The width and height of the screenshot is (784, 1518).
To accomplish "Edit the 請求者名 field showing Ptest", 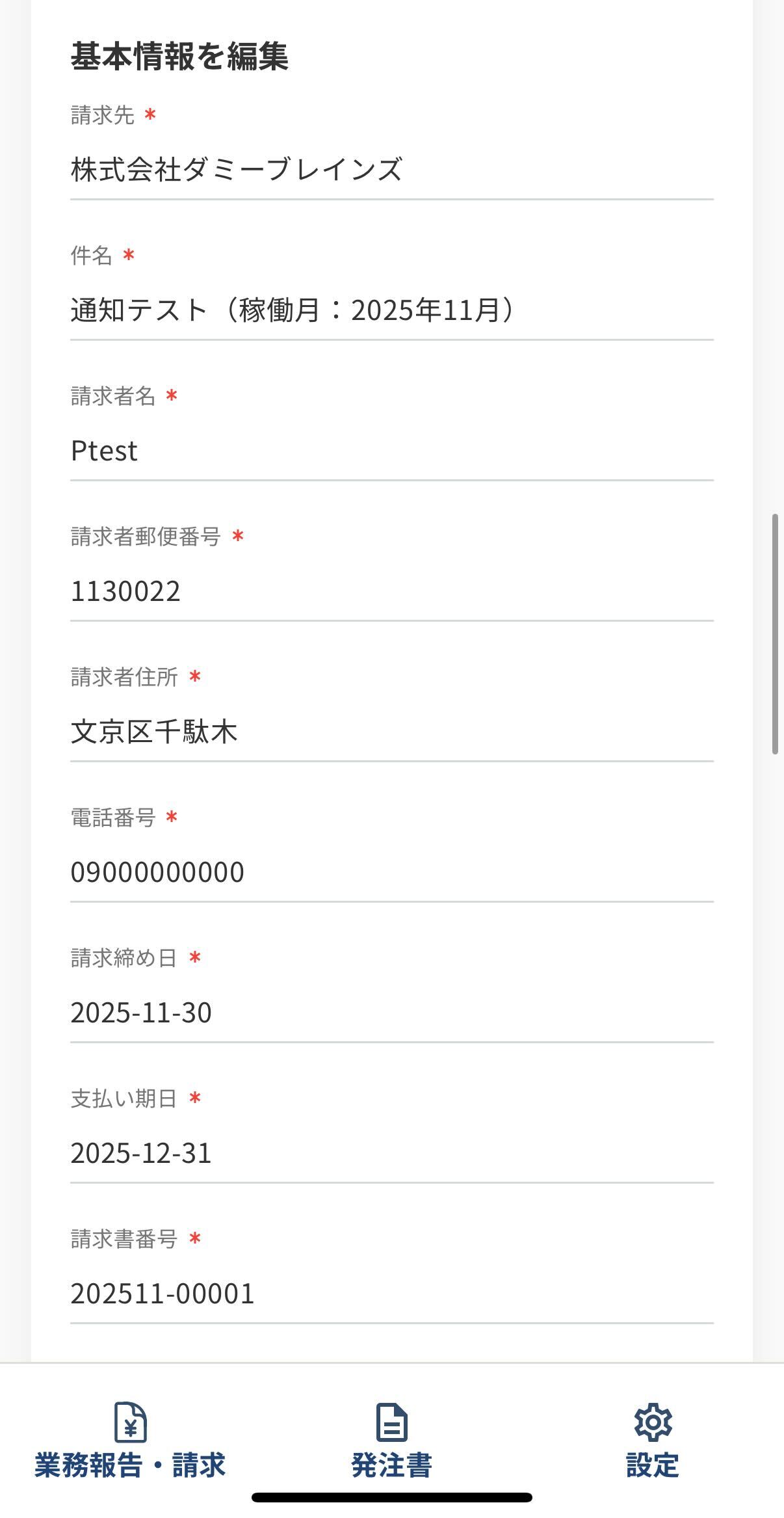I will click(391, 451).
